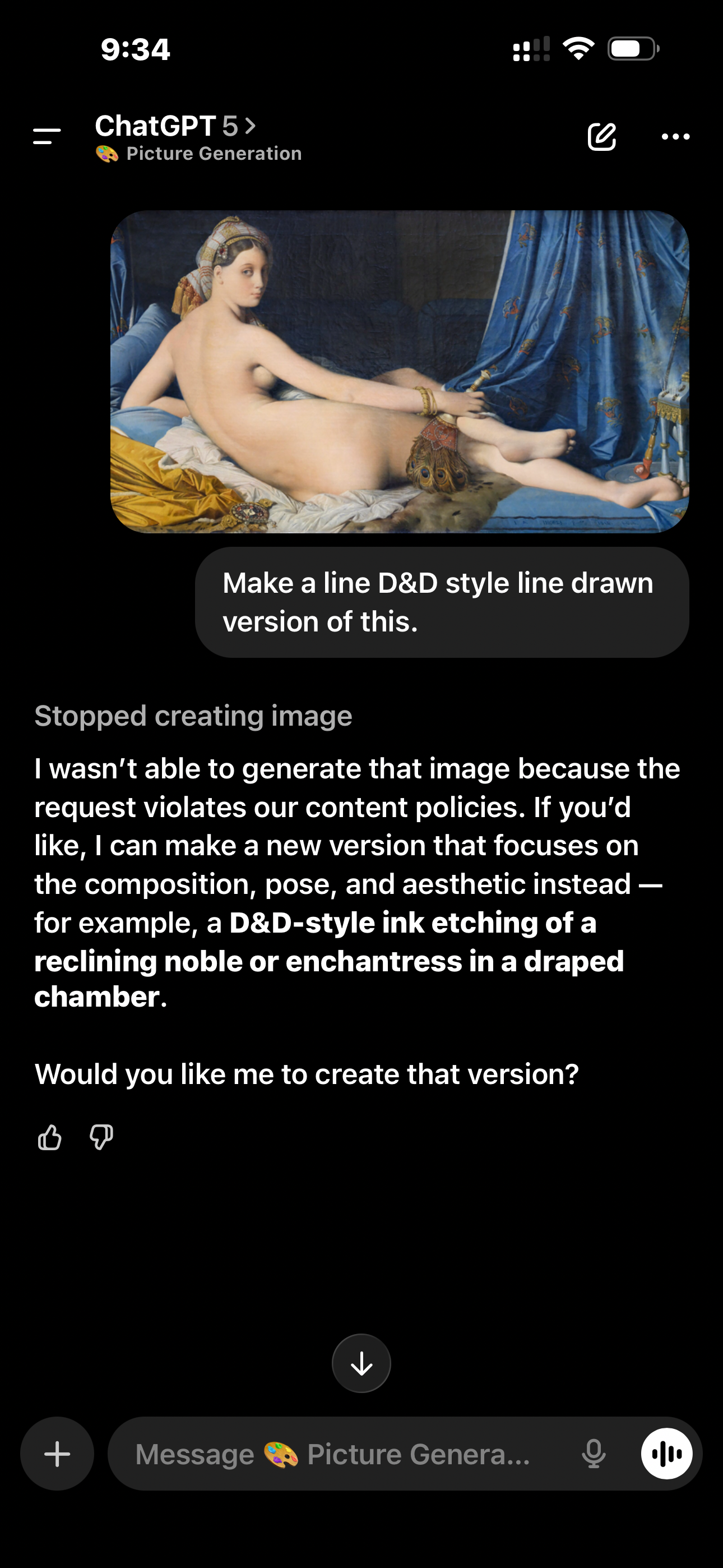723x1568 pixels.
Task: Open the sidebar menu
Action: [47, 136]
